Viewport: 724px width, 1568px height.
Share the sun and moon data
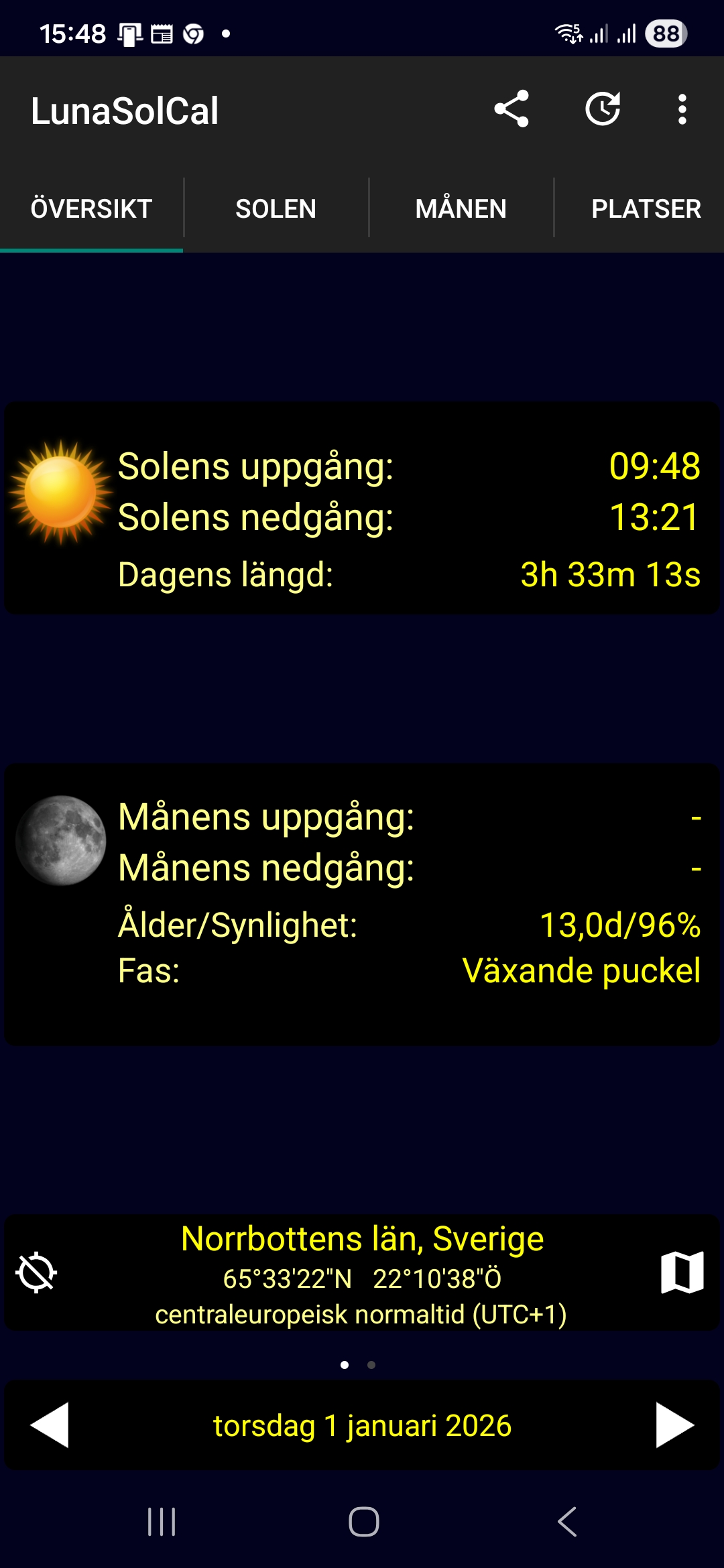pos(511,109)
